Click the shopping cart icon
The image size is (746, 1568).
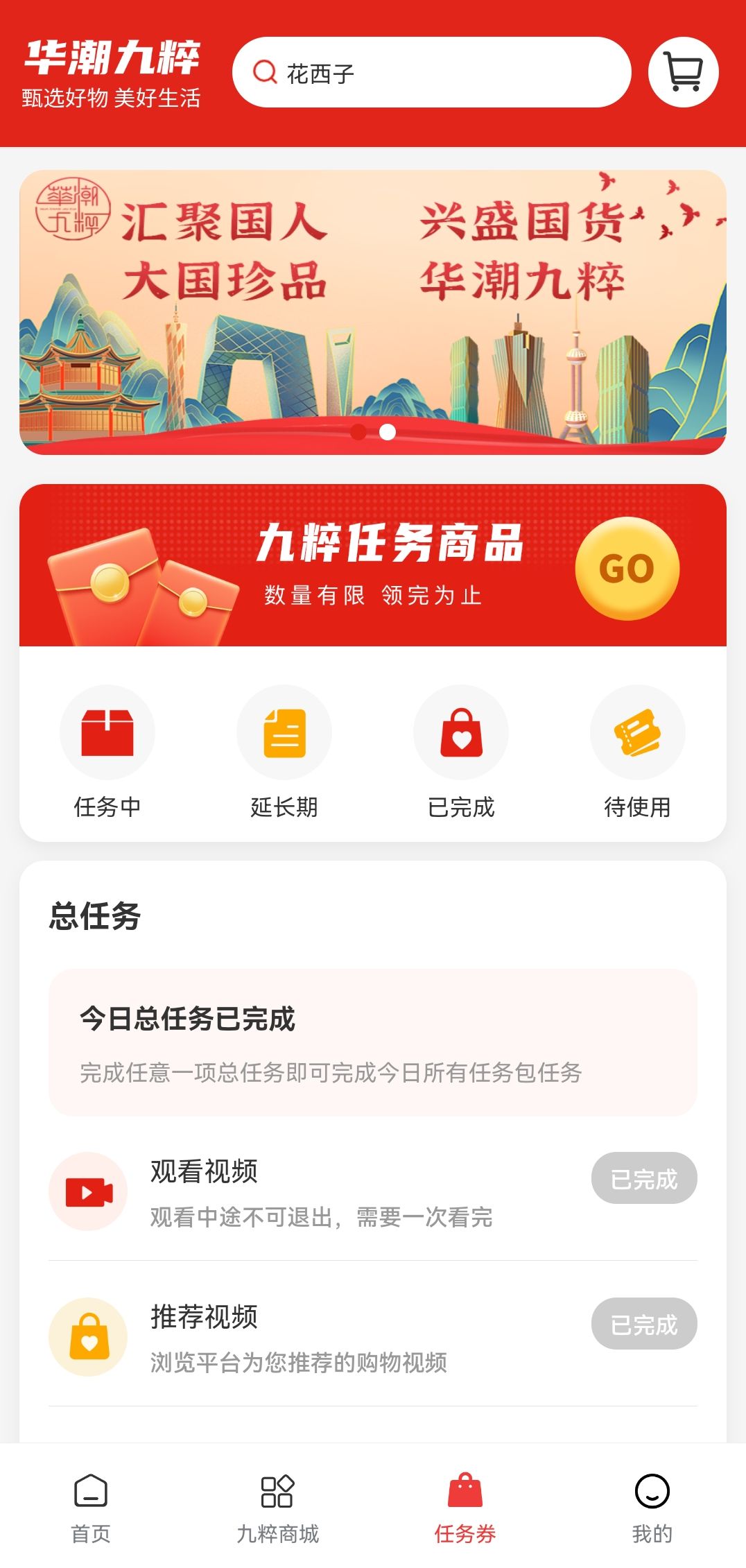click(x=684, y=71)
